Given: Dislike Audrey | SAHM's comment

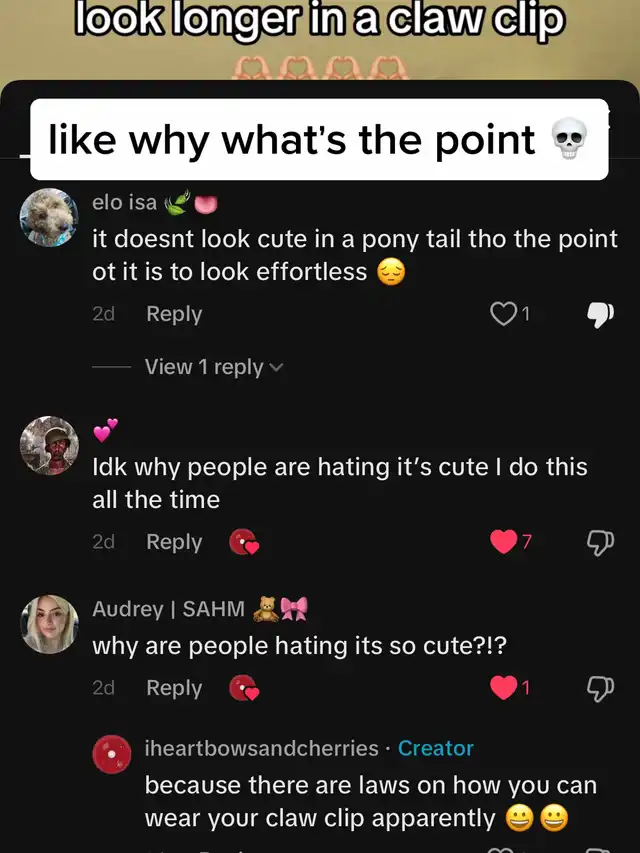Looking at the screenshot, I should pos(600,688).
